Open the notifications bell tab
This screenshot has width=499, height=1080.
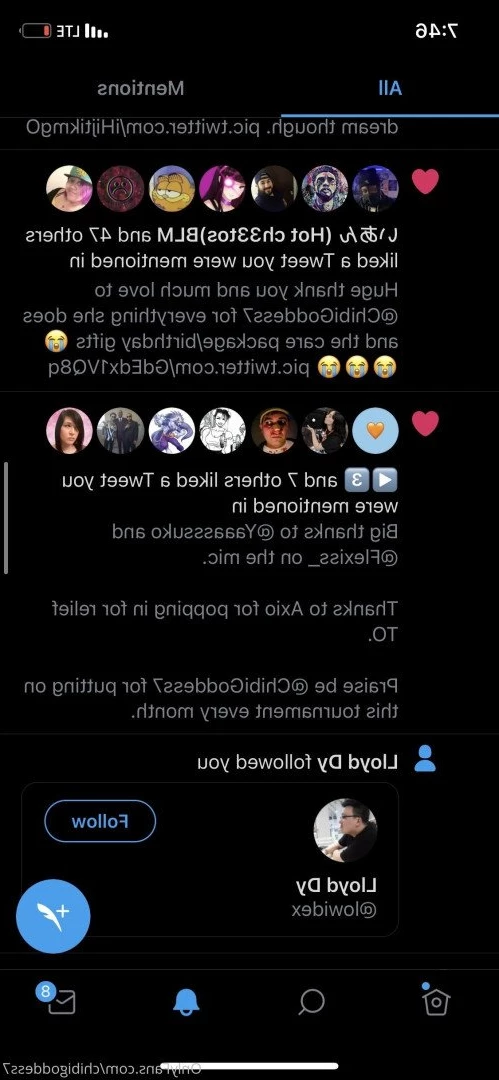click(x=186, y=1001)
